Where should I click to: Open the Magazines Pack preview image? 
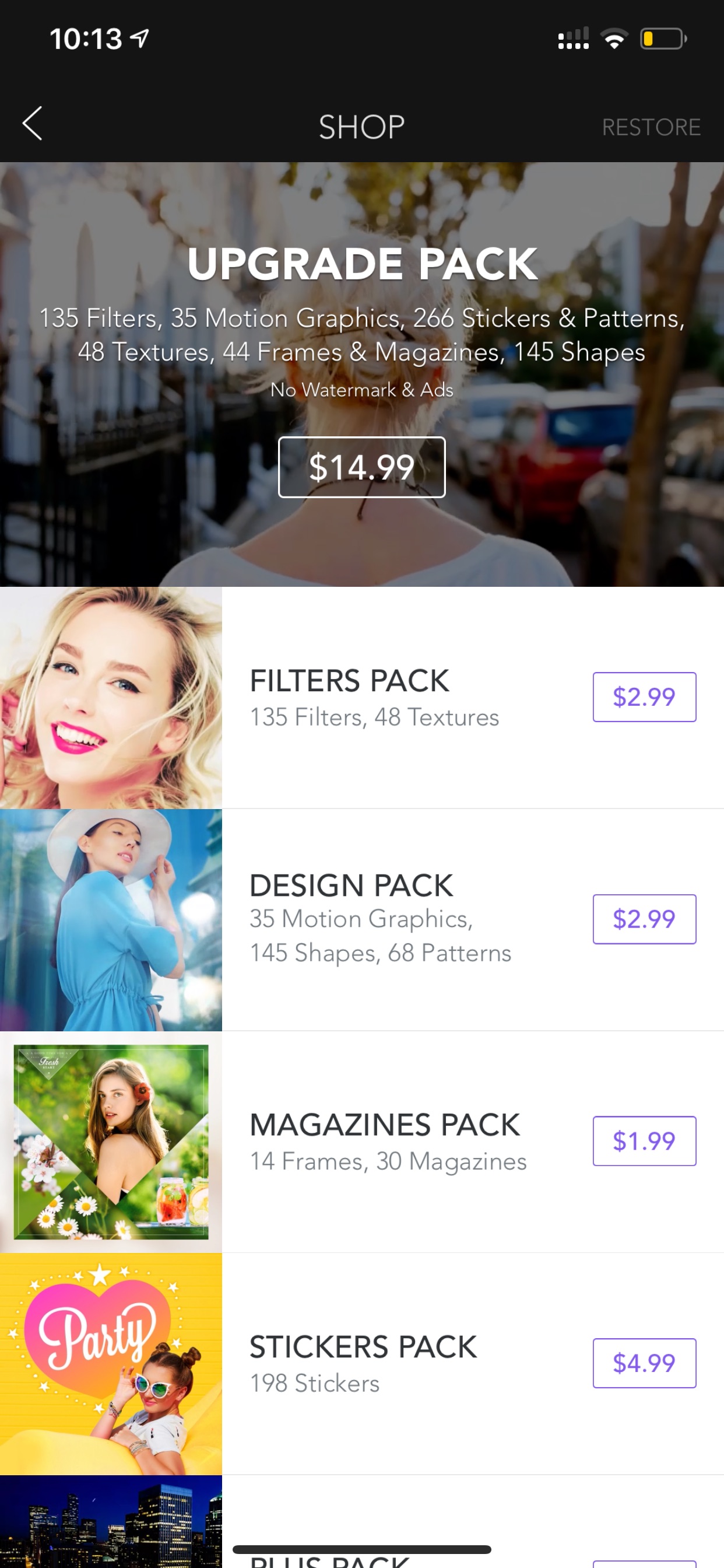point(111,1142)
